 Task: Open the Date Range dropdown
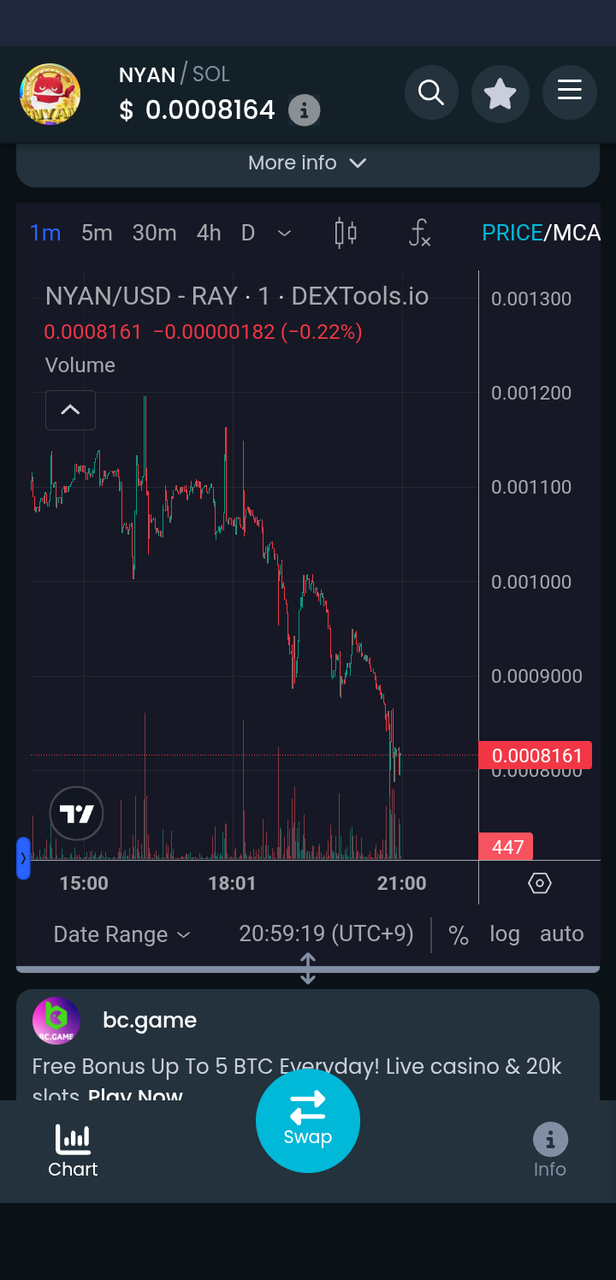click(x=121, y=934)
